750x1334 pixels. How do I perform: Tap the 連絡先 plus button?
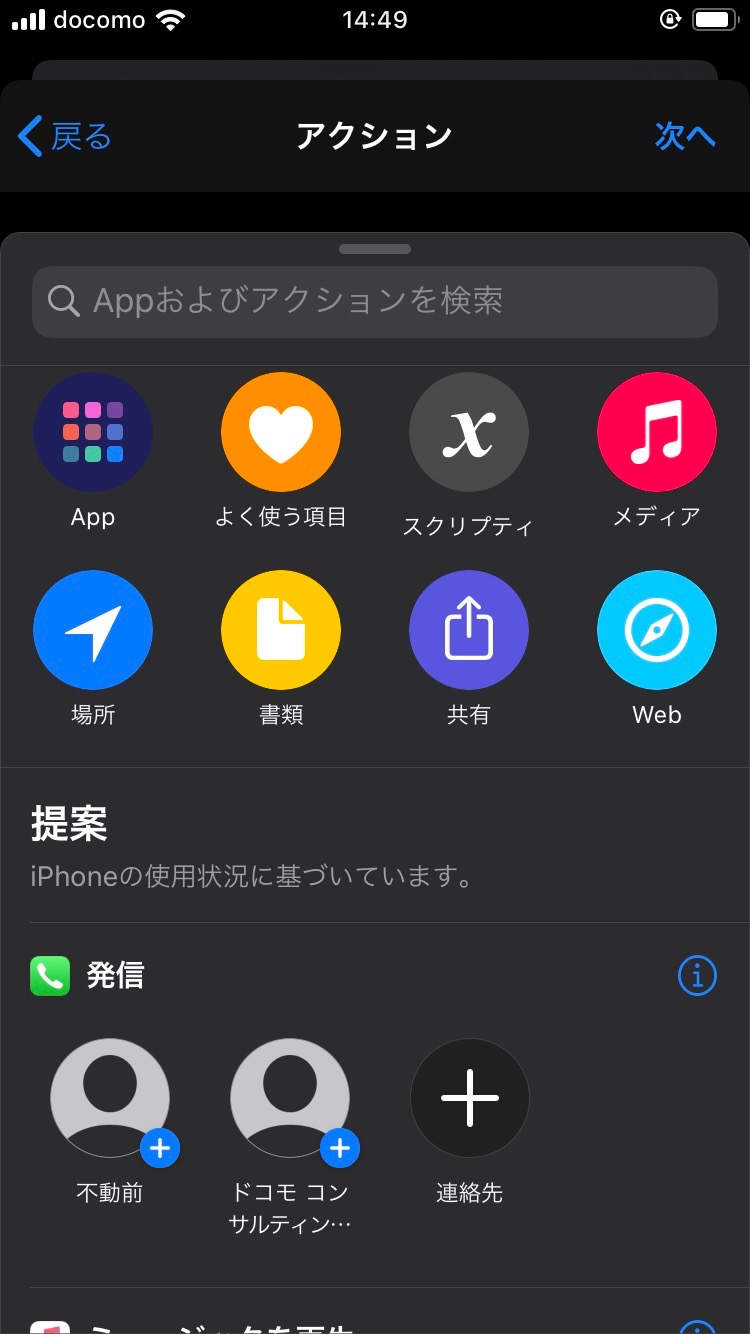click(x=469, y=1098)
